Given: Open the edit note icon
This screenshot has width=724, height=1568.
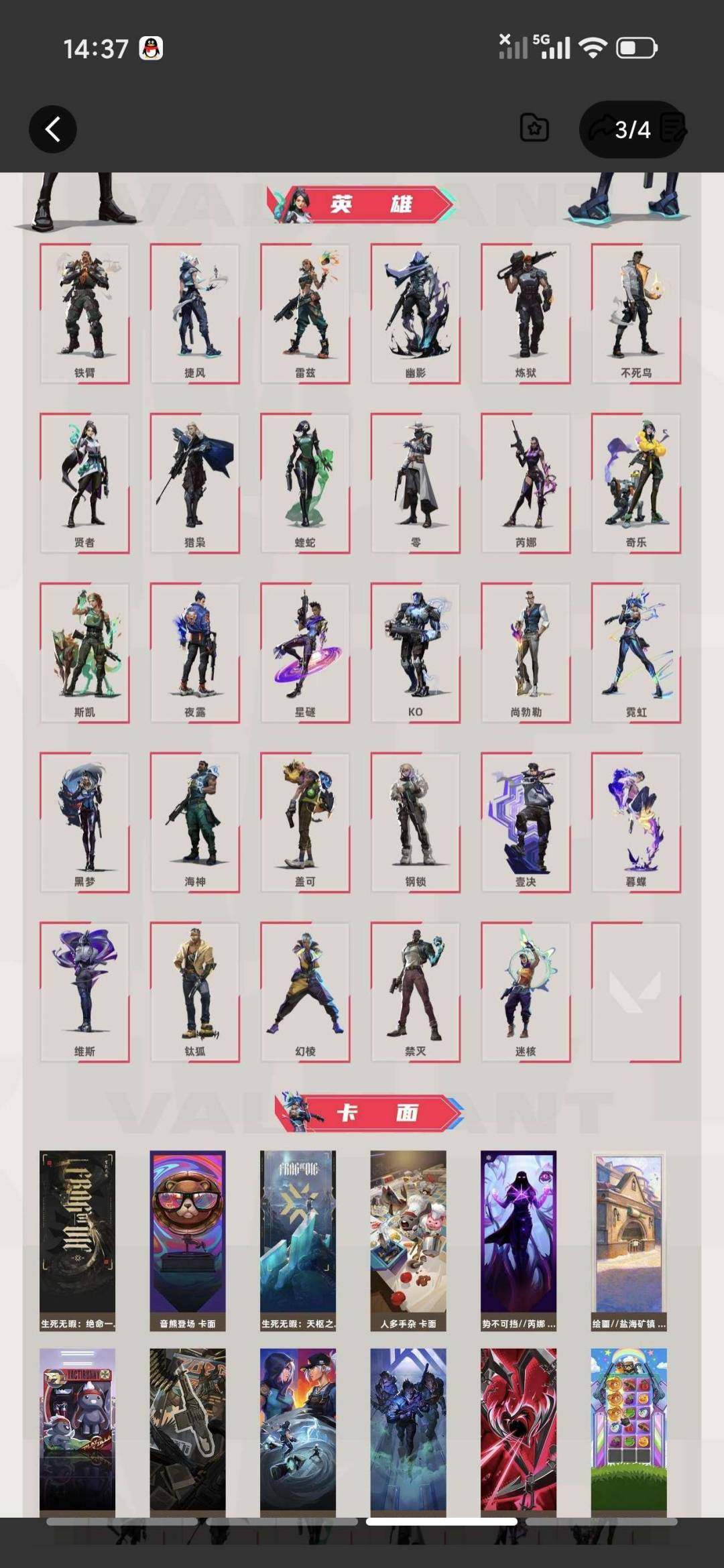Looking at the screenshot, I should click(x=673, y=128).
